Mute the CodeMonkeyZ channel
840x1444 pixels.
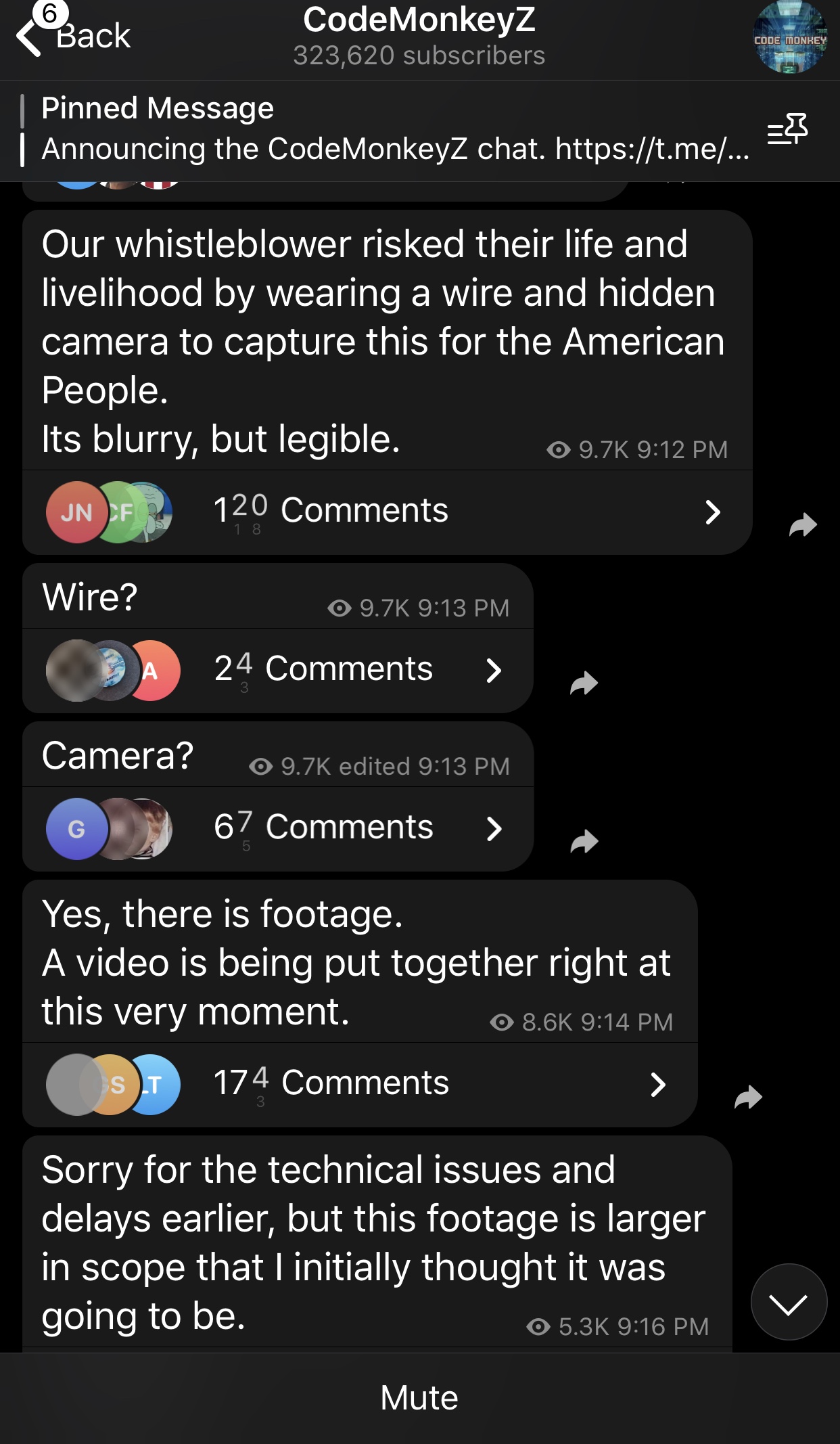click(x=419, y=1398)
